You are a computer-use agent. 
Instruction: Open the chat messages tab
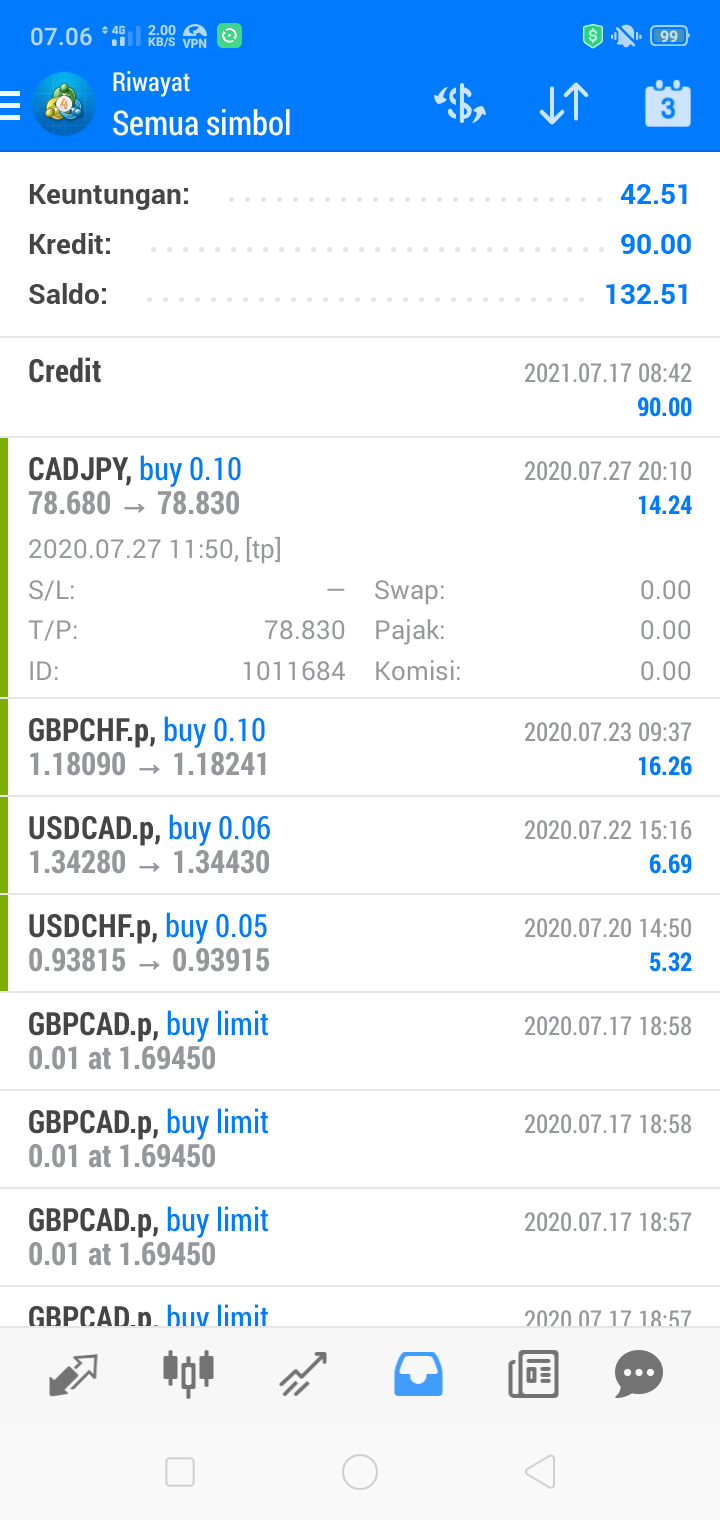[639, 1374]
